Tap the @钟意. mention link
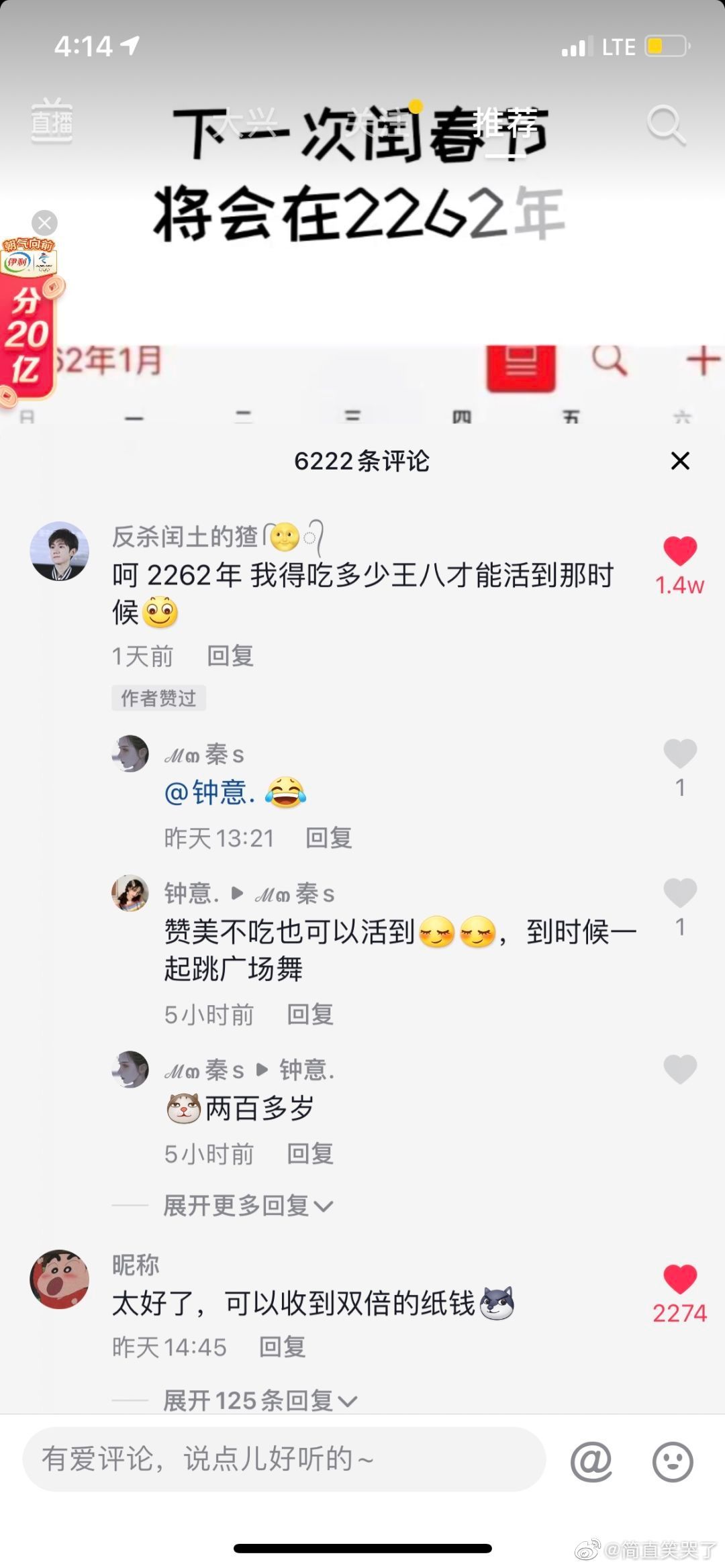725x1568 pixels. [210, 792]
